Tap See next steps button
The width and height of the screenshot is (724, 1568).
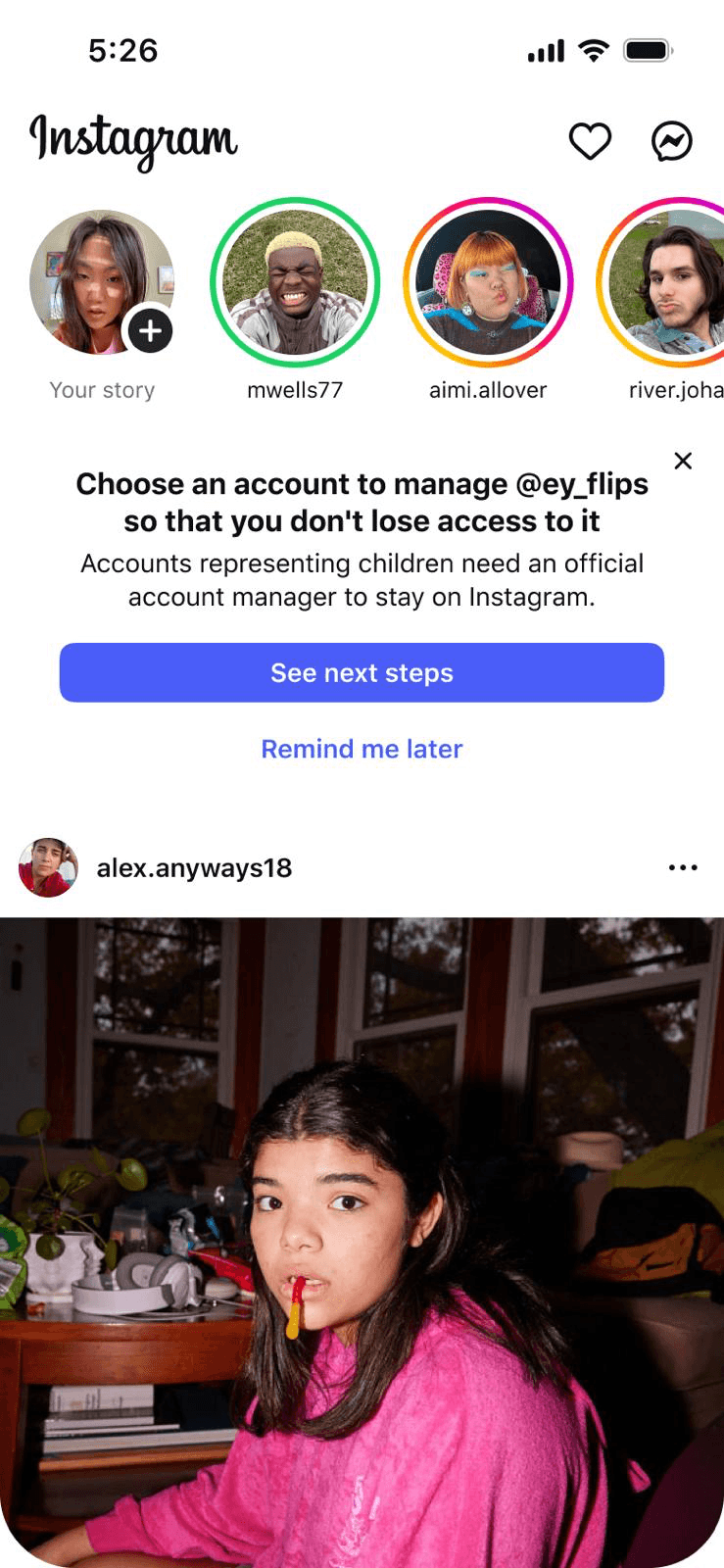[x=362, y=672]
